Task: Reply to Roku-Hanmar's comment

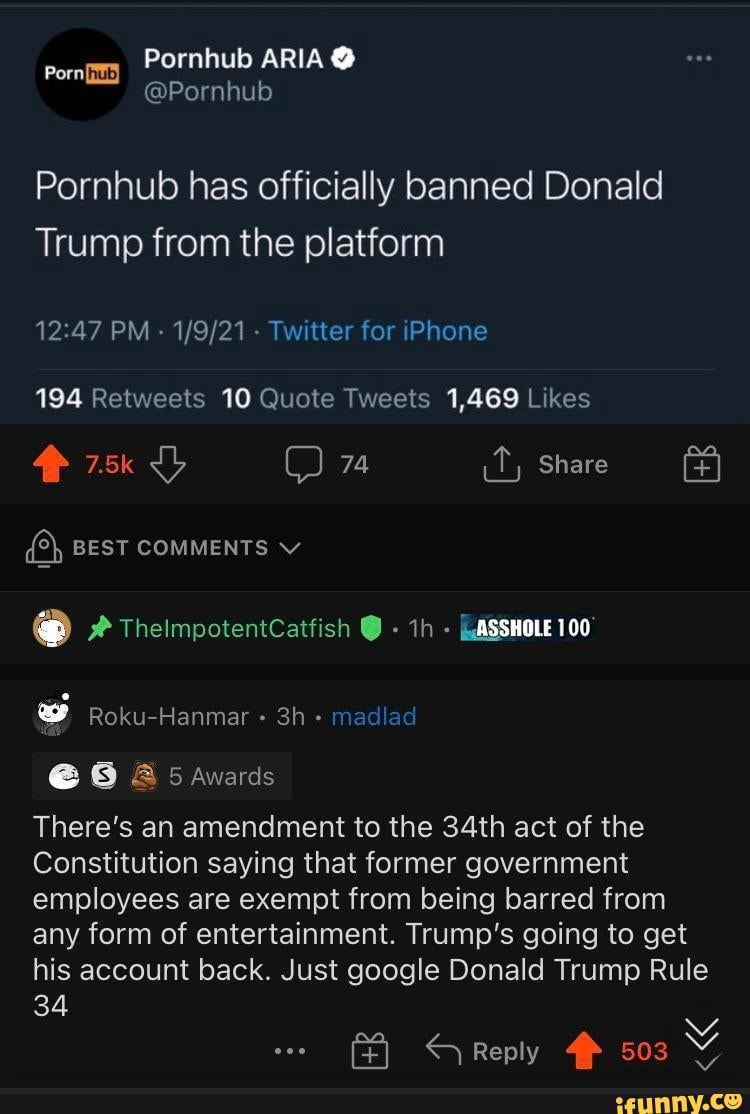Action: [x=483, y=1051]
